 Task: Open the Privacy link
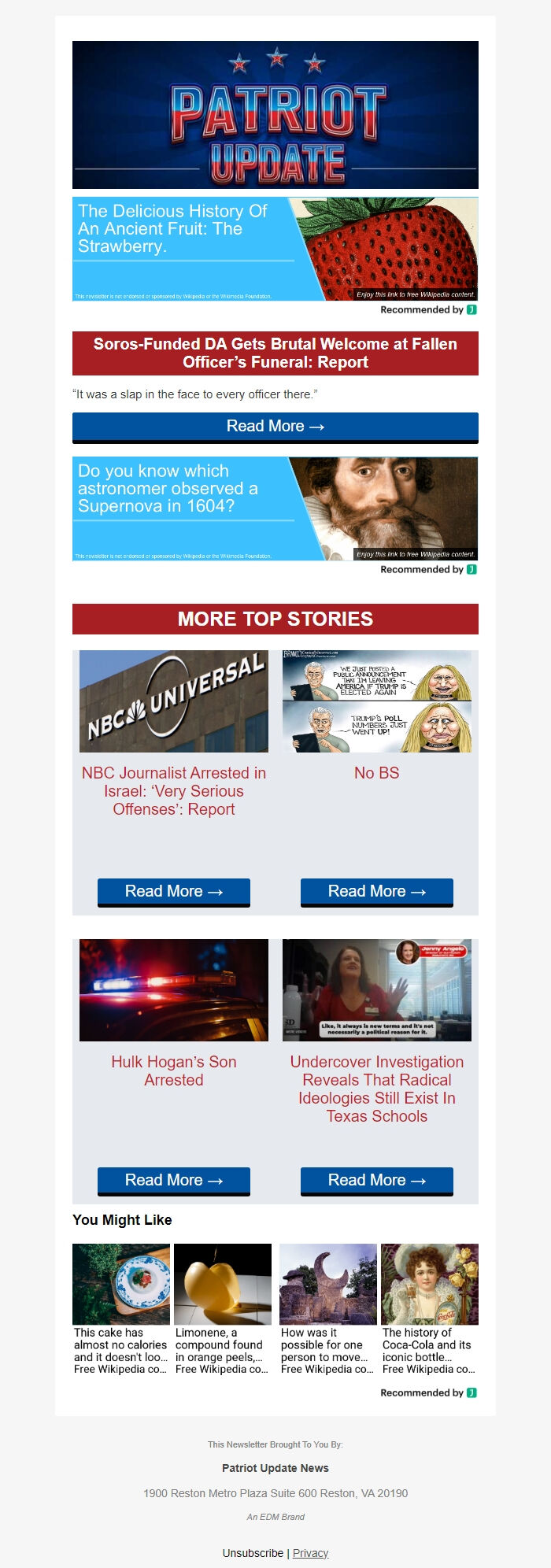tap(310, 1553)
